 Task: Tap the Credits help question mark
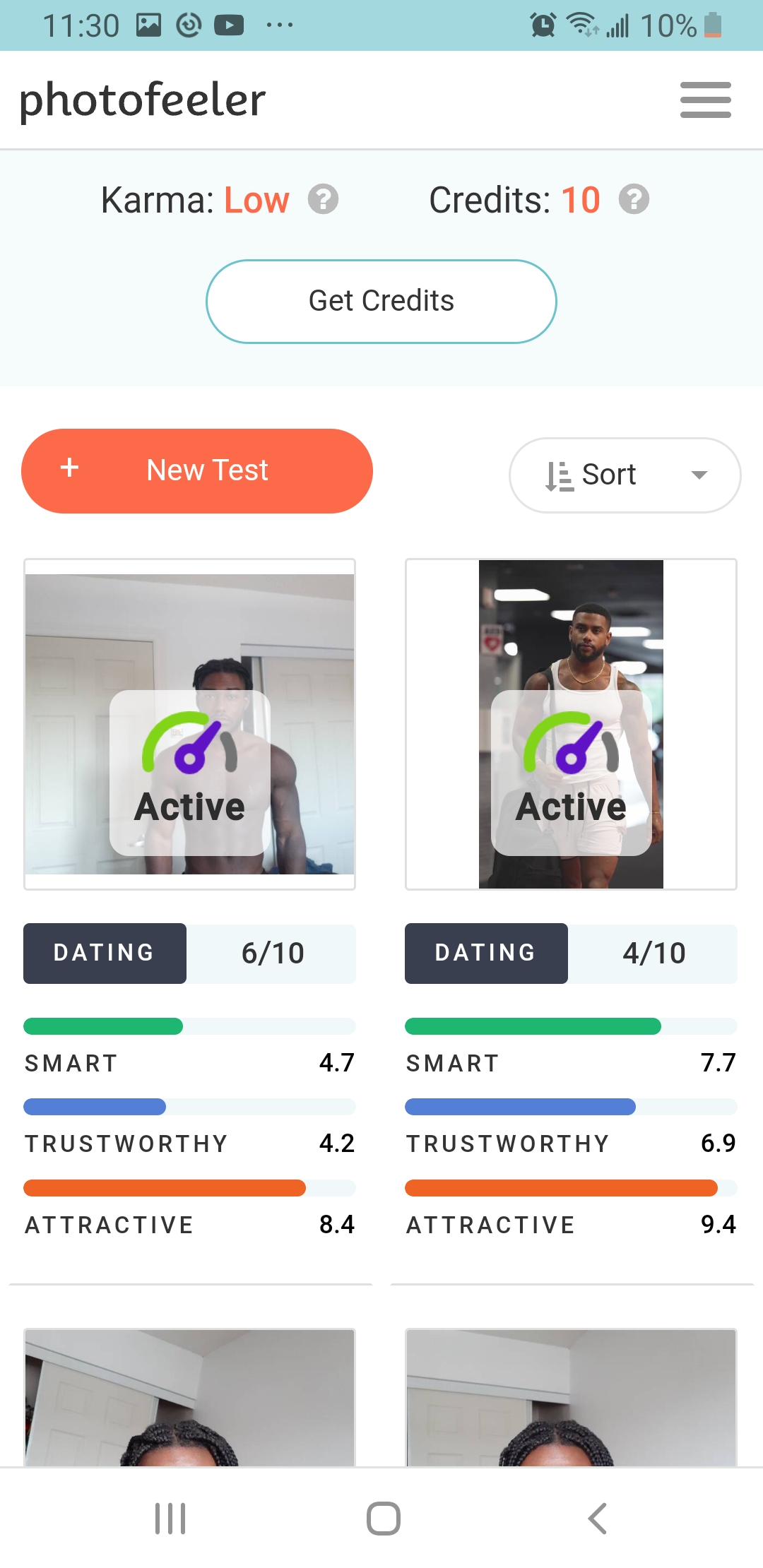(634, 199)
